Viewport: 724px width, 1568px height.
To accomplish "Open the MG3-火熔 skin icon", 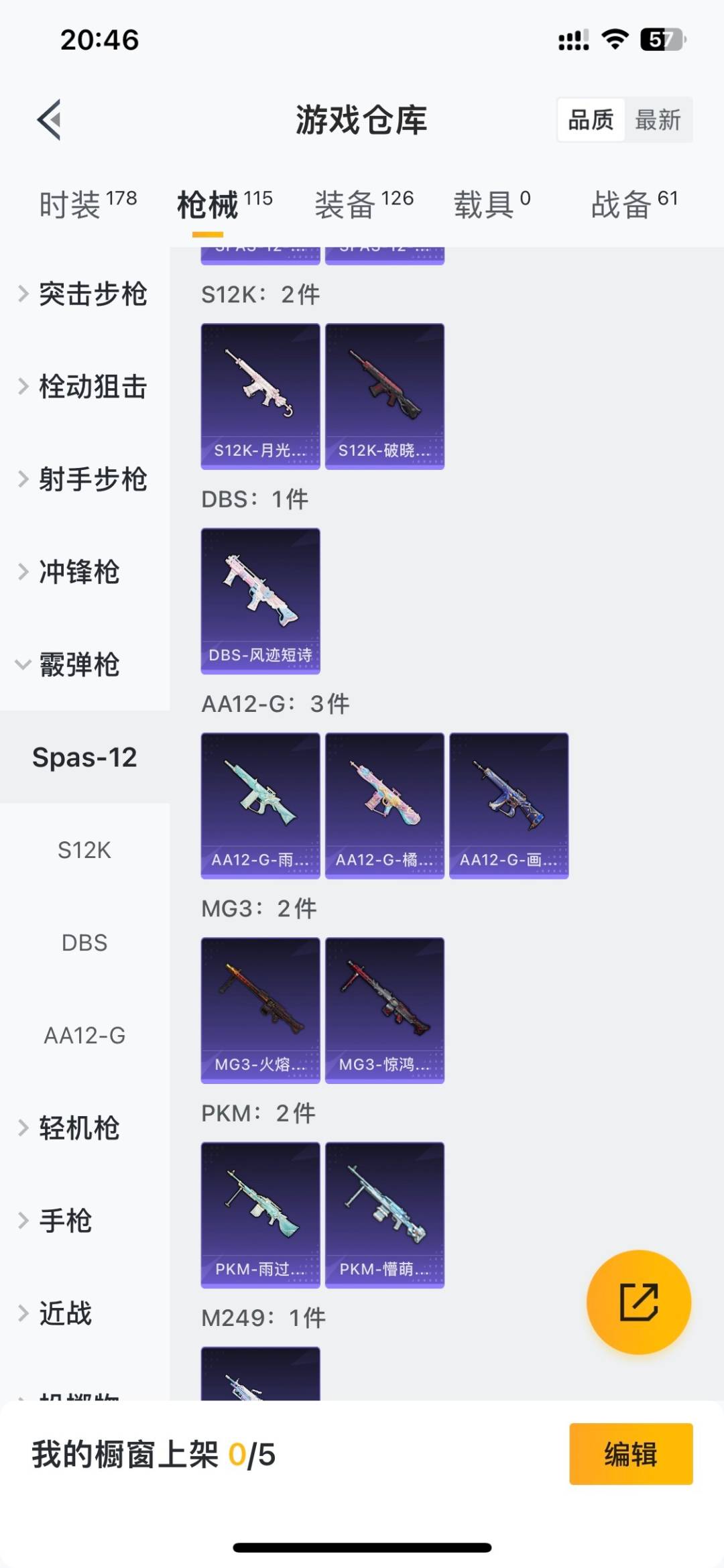I will click(x=260, y=1011).
